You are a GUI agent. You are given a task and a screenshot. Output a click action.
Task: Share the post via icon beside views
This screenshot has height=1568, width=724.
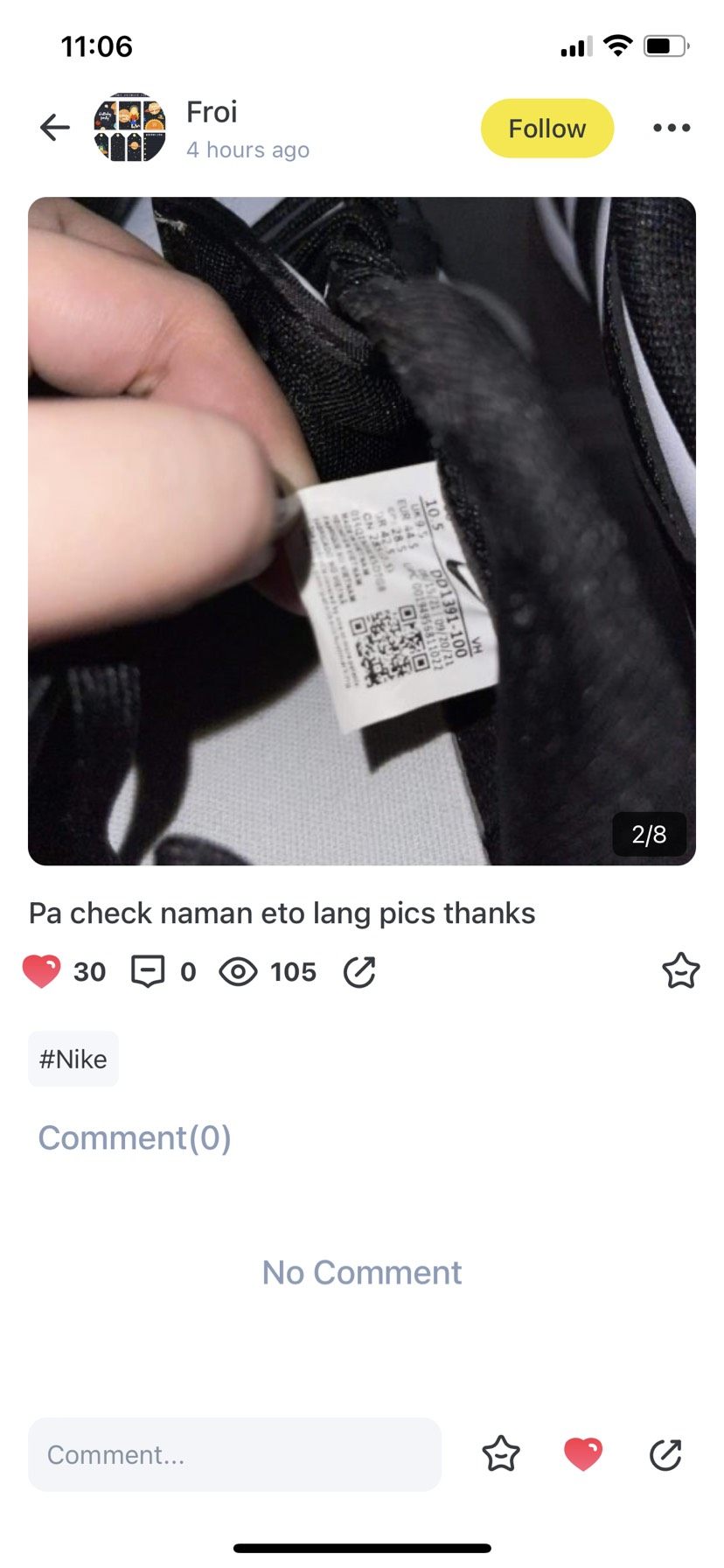click(x=359, y=971)
